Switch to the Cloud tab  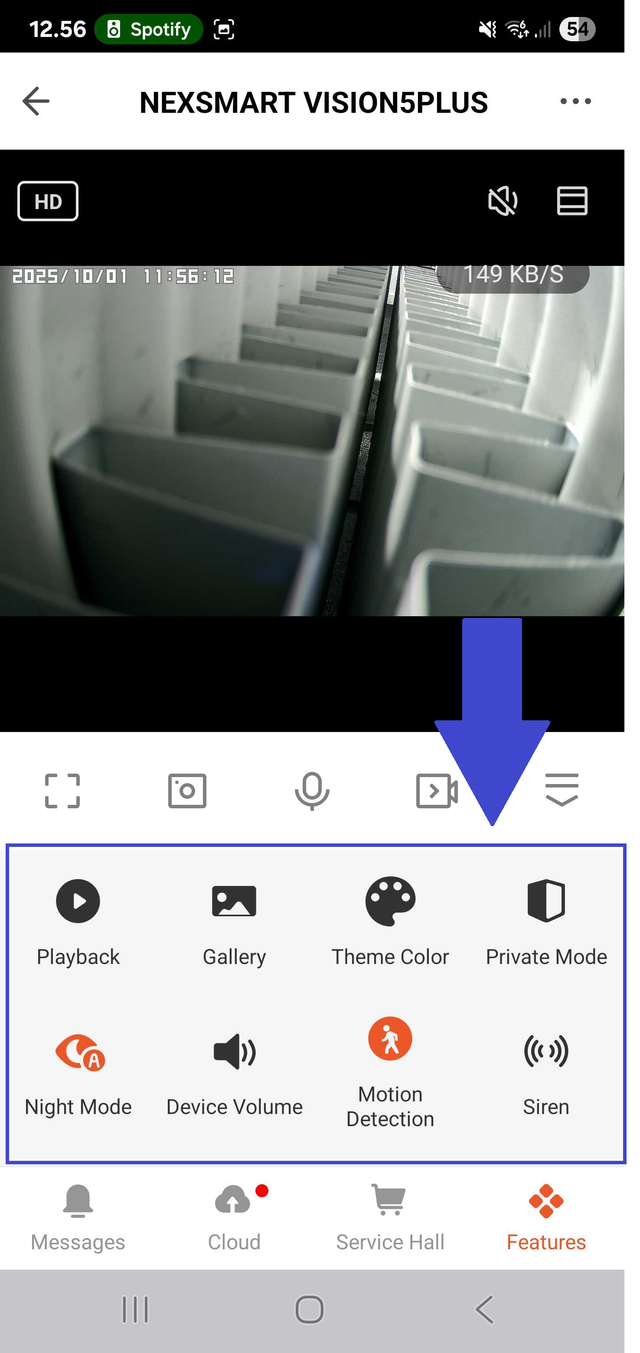tap(234, 1218)
